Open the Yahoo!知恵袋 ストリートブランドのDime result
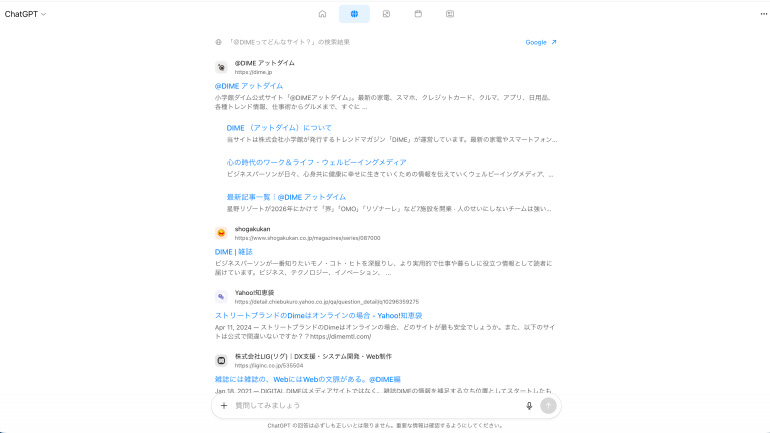 coord(318,315)
